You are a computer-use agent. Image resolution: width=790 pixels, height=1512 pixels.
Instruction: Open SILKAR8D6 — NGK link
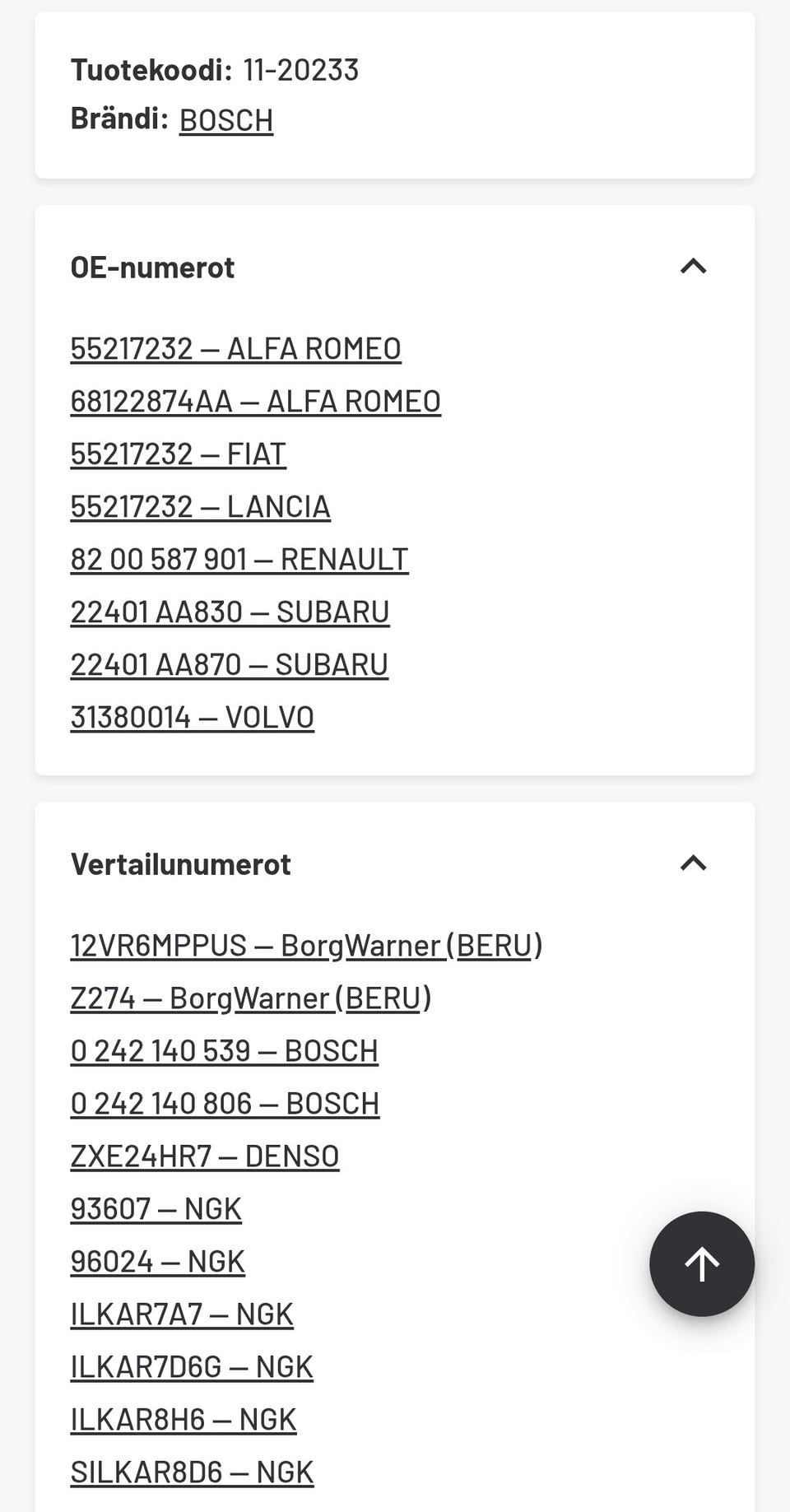[x=193, y=1472]
